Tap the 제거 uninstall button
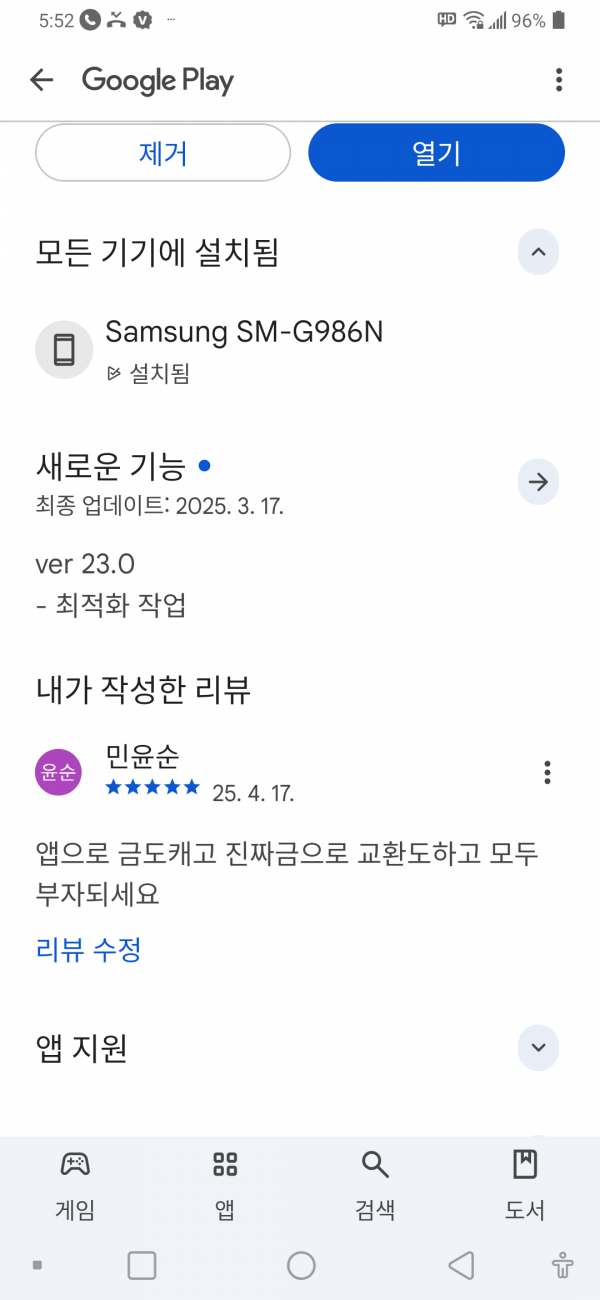600x1300 pixels. pyautogui.click(x=163, y=153)
